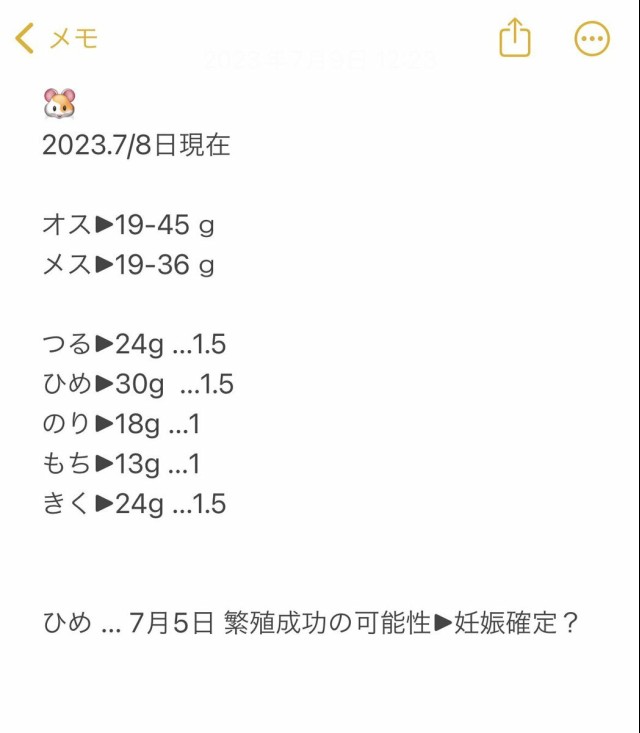Share this note

pos(514,39)
